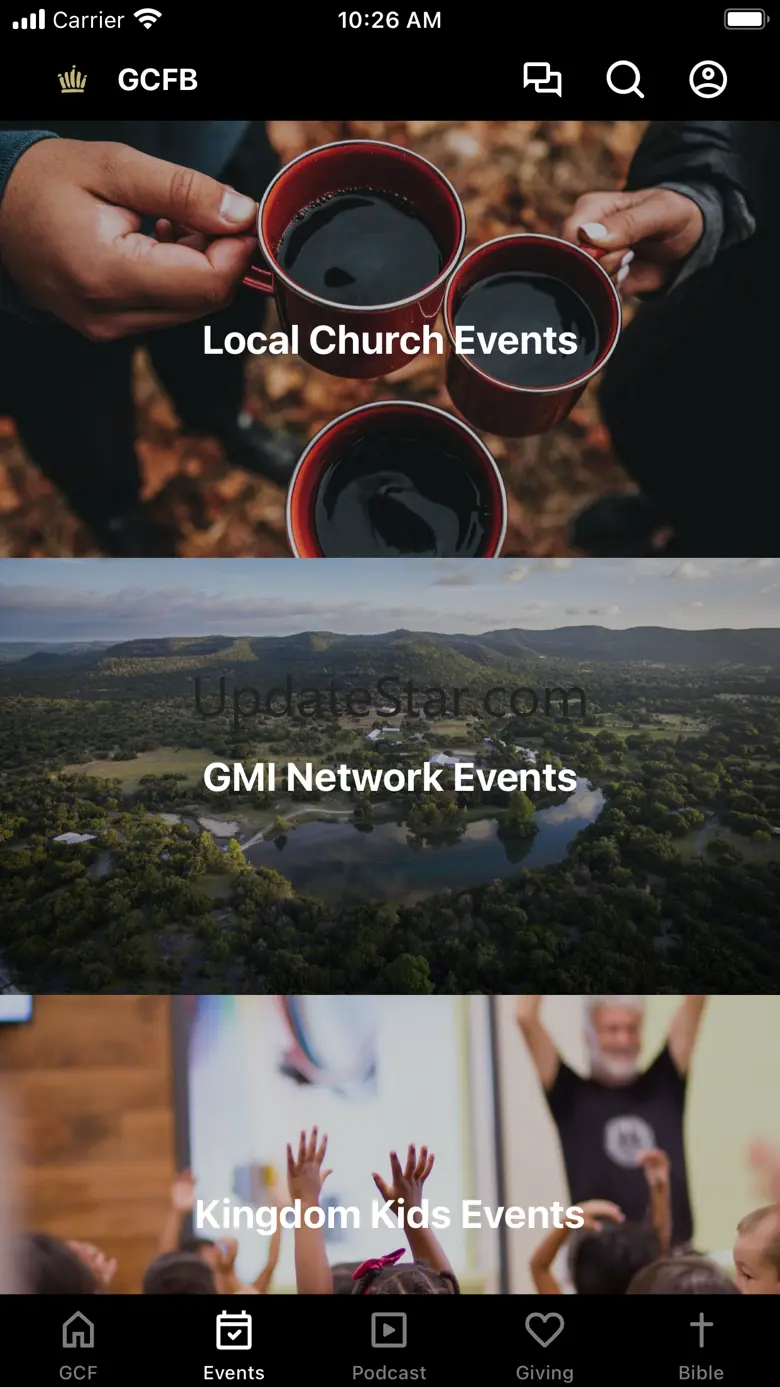Tap the Events tab
This screenshot has height=1387, width=780.
tap(234, 1343)
